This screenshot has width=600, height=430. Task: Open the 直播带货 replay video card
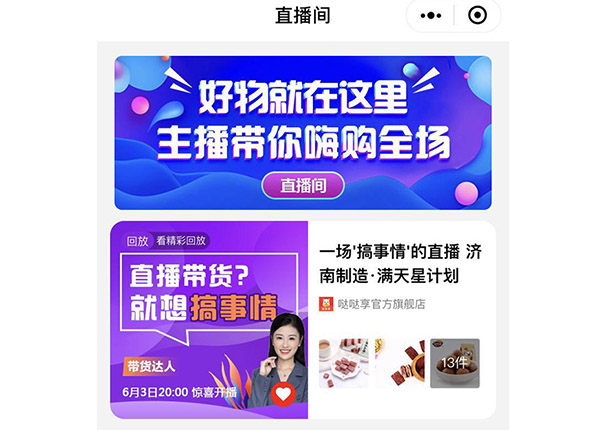point(200,300)
